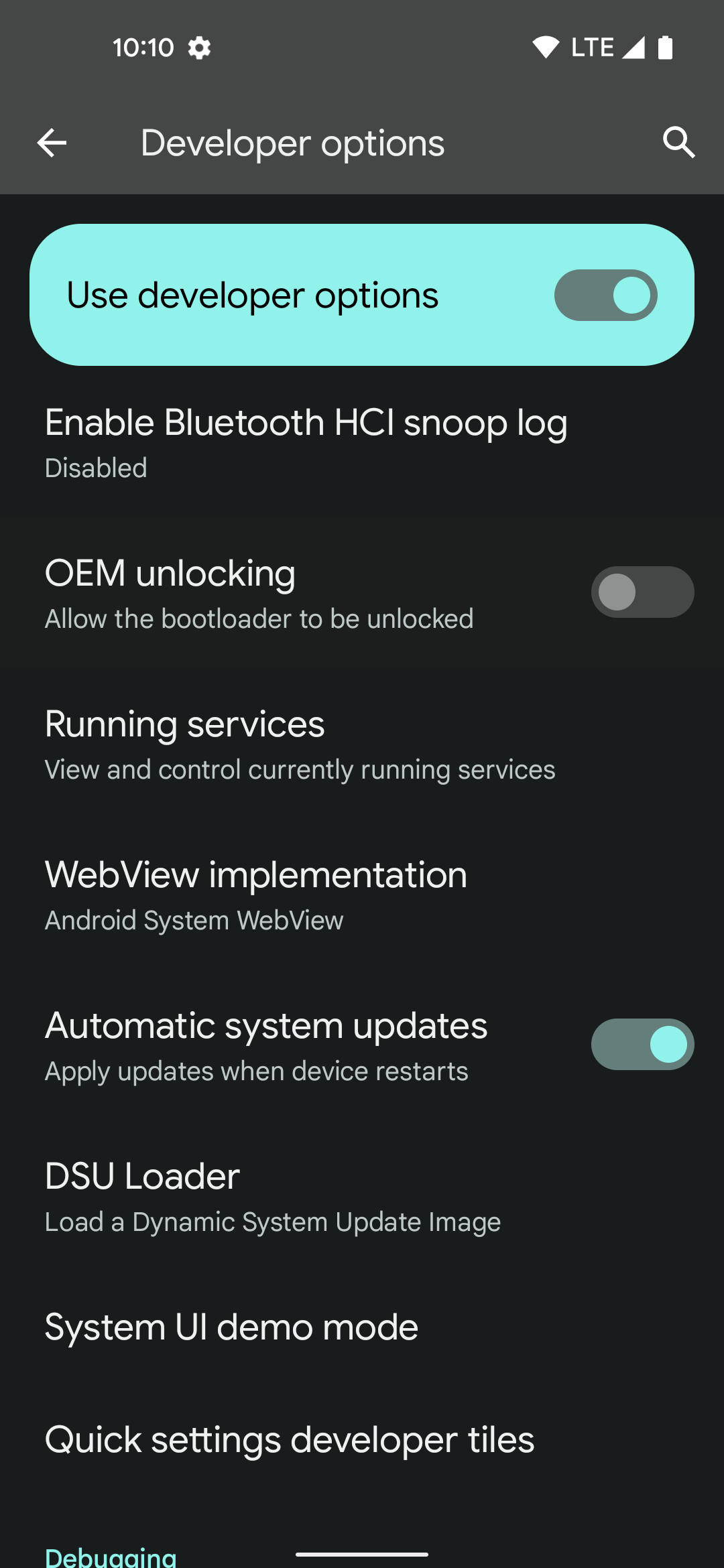Search settings with the magnifier icon
Viewport: 724px width, 1568px height.
678,143
